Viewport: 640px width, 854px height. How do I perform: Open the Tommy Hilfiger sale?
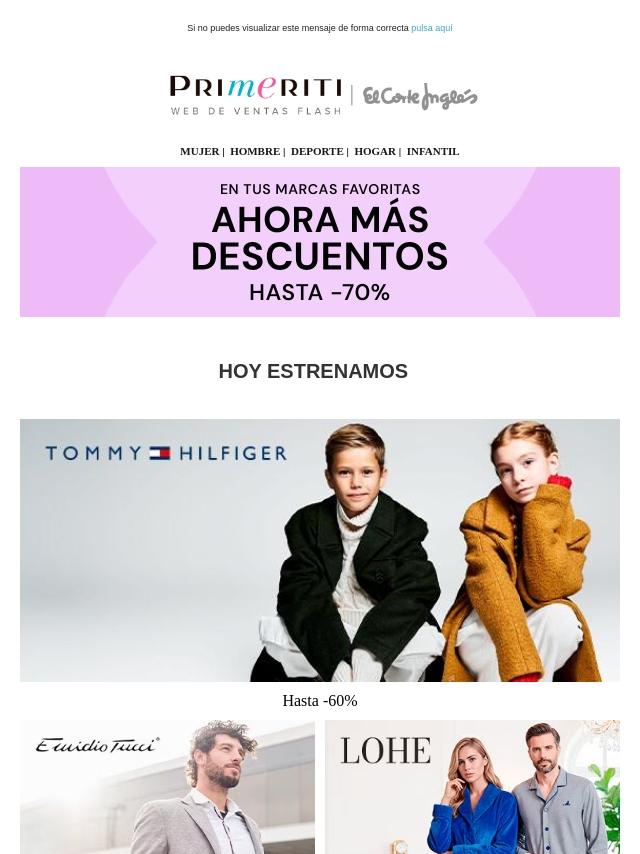(x=320, y=550)
